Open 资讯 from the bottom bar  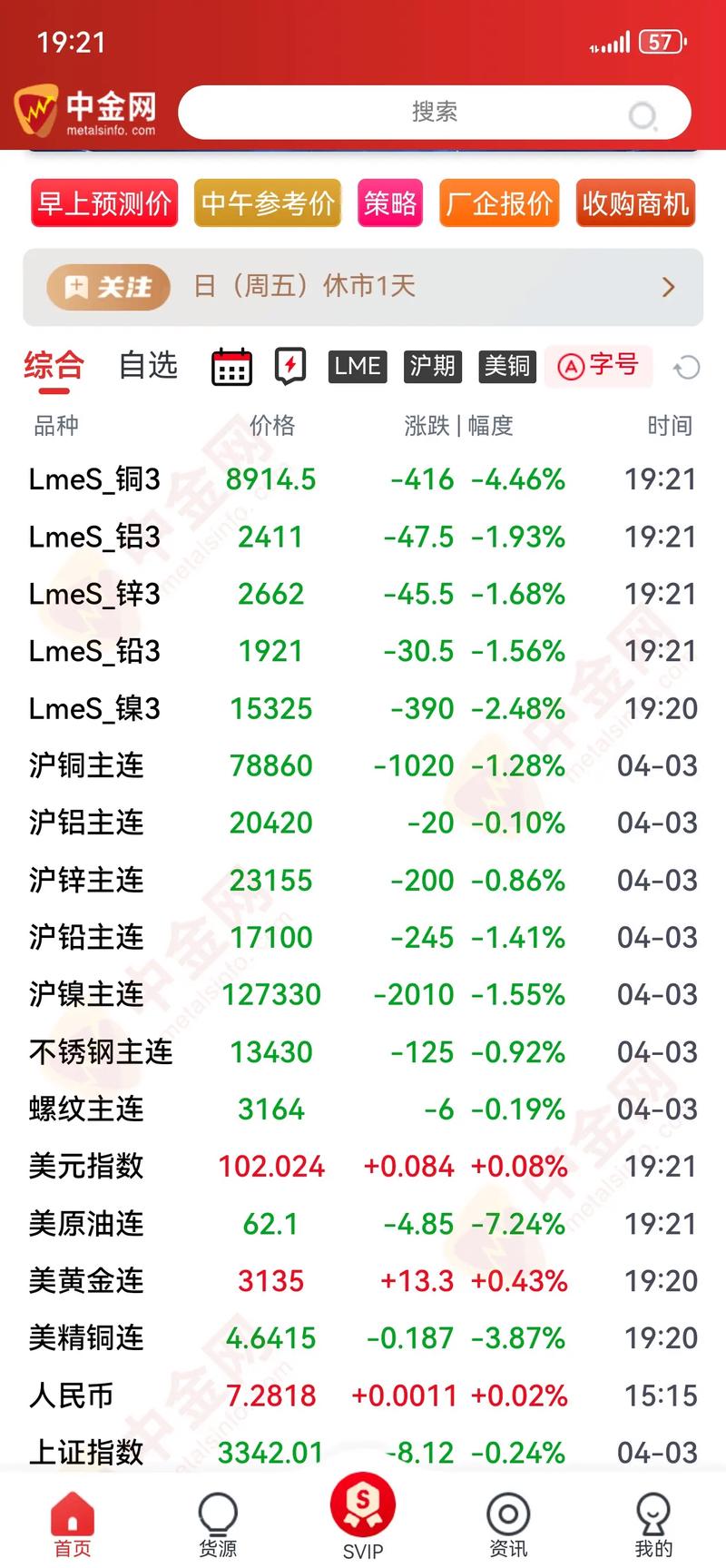coord(508,1521)
